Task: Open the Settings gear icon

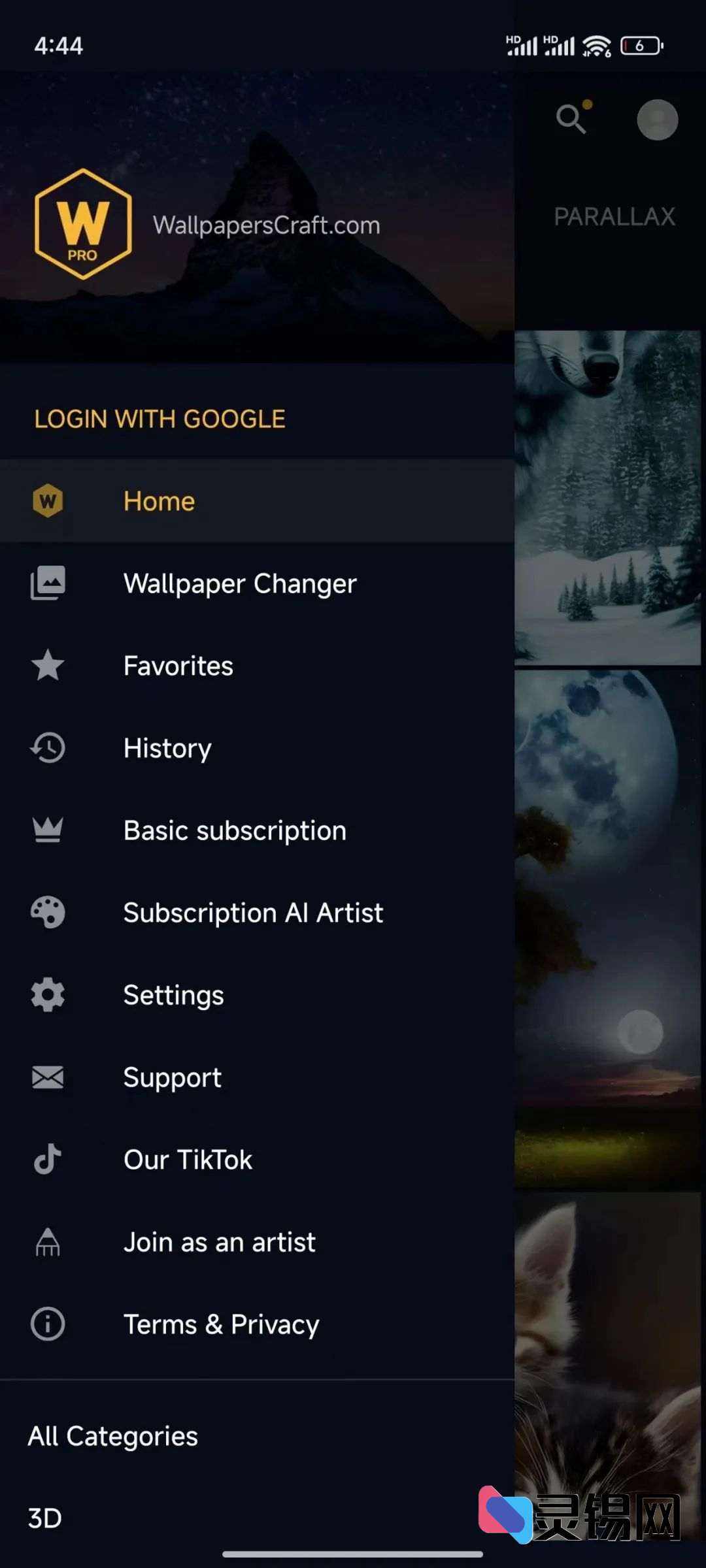Action: pyautogui.click(x=47, y=994)
